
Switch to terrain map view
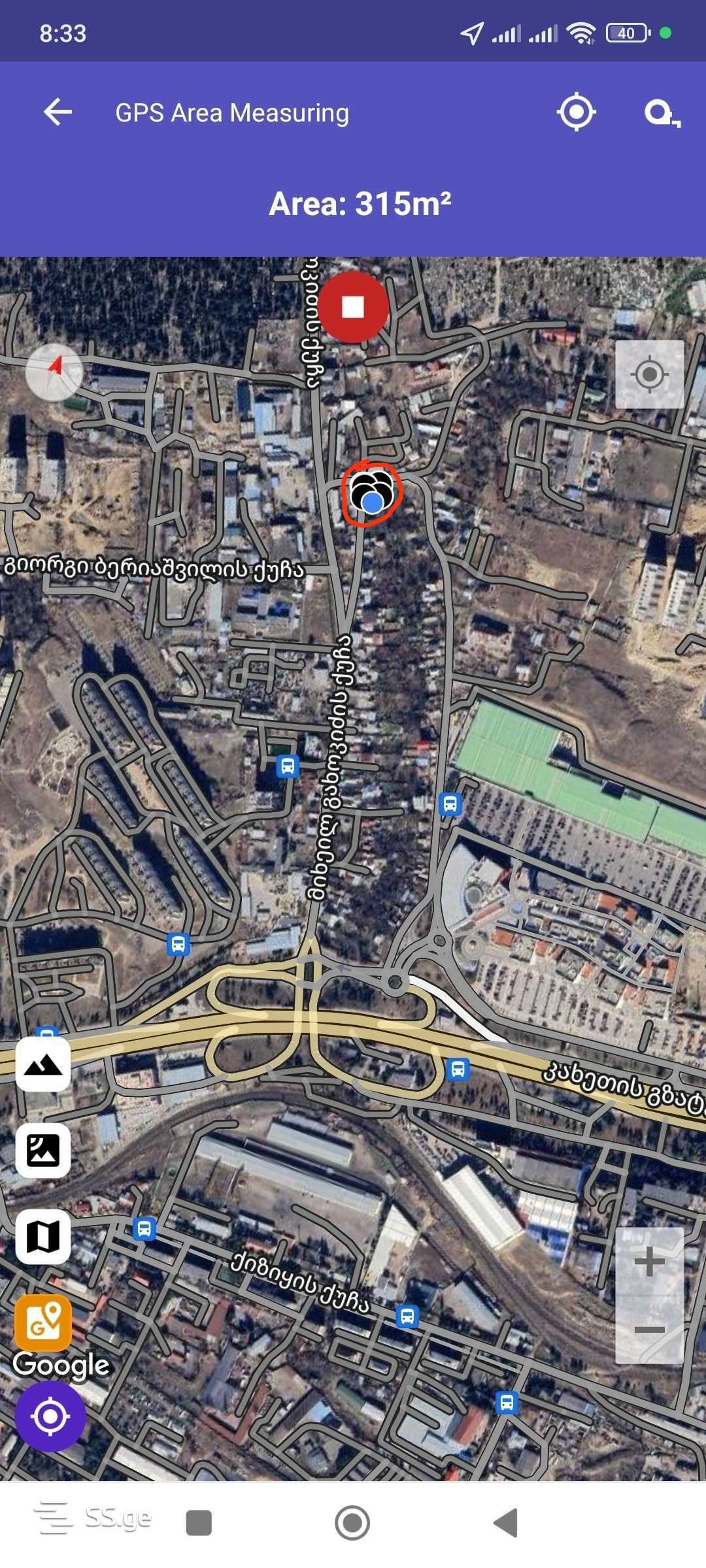(x=43, y=1066)
